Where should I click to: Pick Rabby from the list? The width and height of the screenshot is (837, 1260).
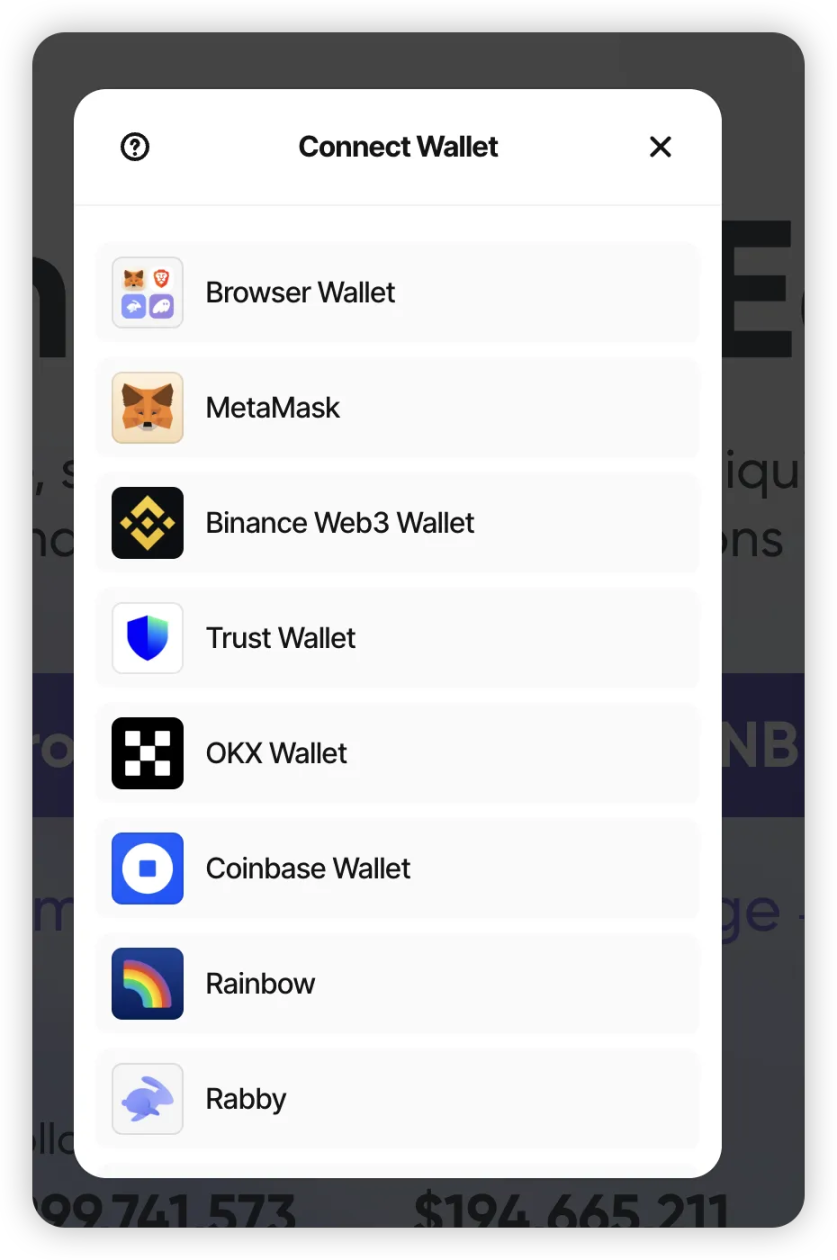point(398,1098)
